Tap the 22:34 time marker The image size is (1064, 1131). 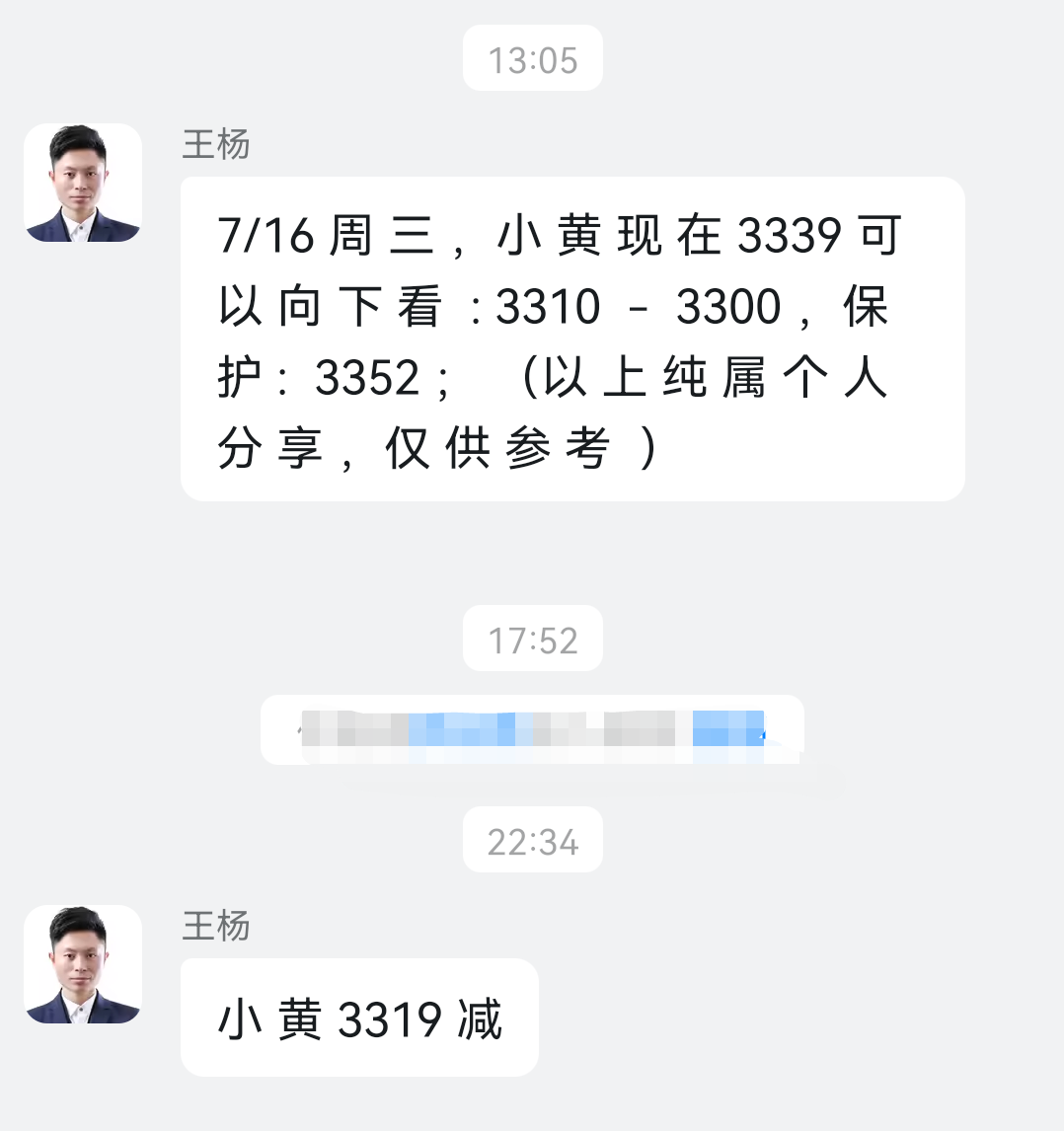tap(532, 840)
